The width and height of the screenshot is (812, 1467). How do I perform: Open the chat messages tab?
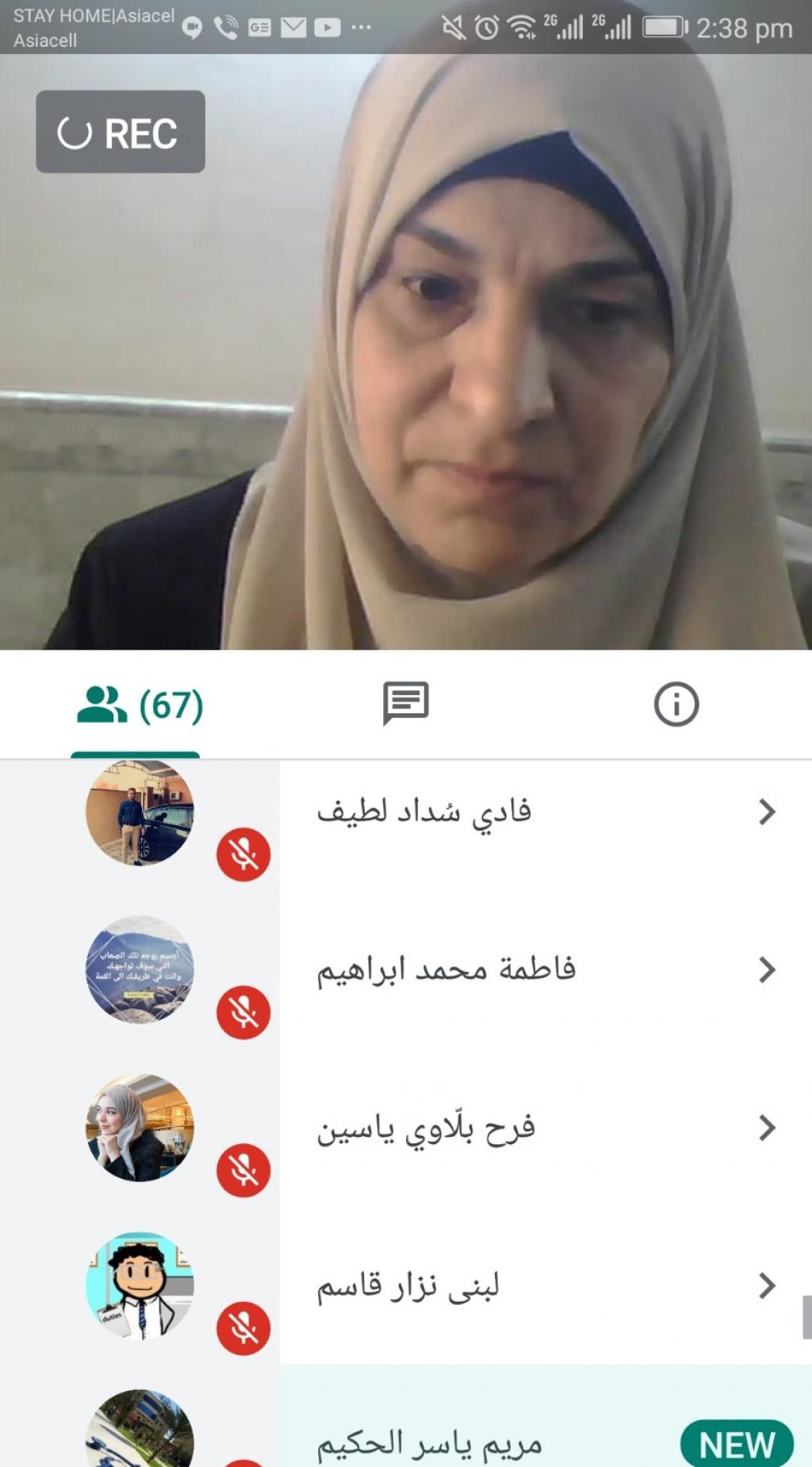click(405, 703)
